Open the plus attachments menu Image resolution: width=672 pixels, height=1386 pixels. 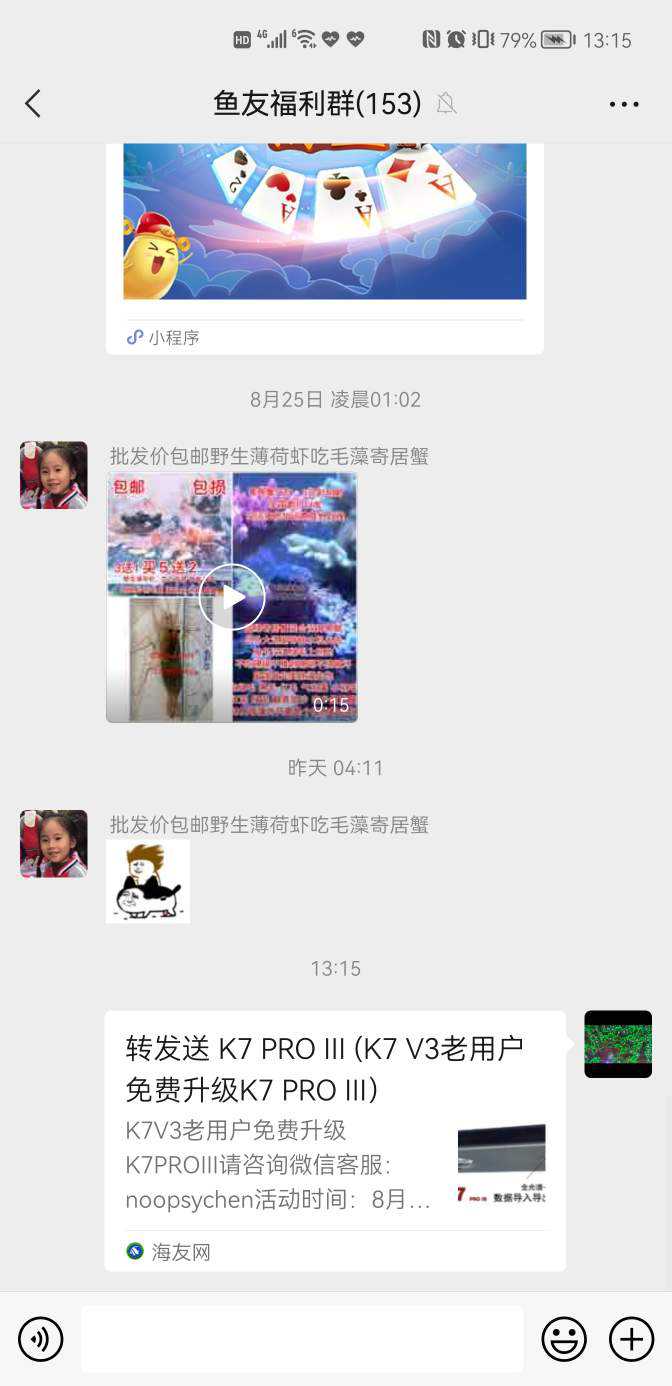point(631,1339)
